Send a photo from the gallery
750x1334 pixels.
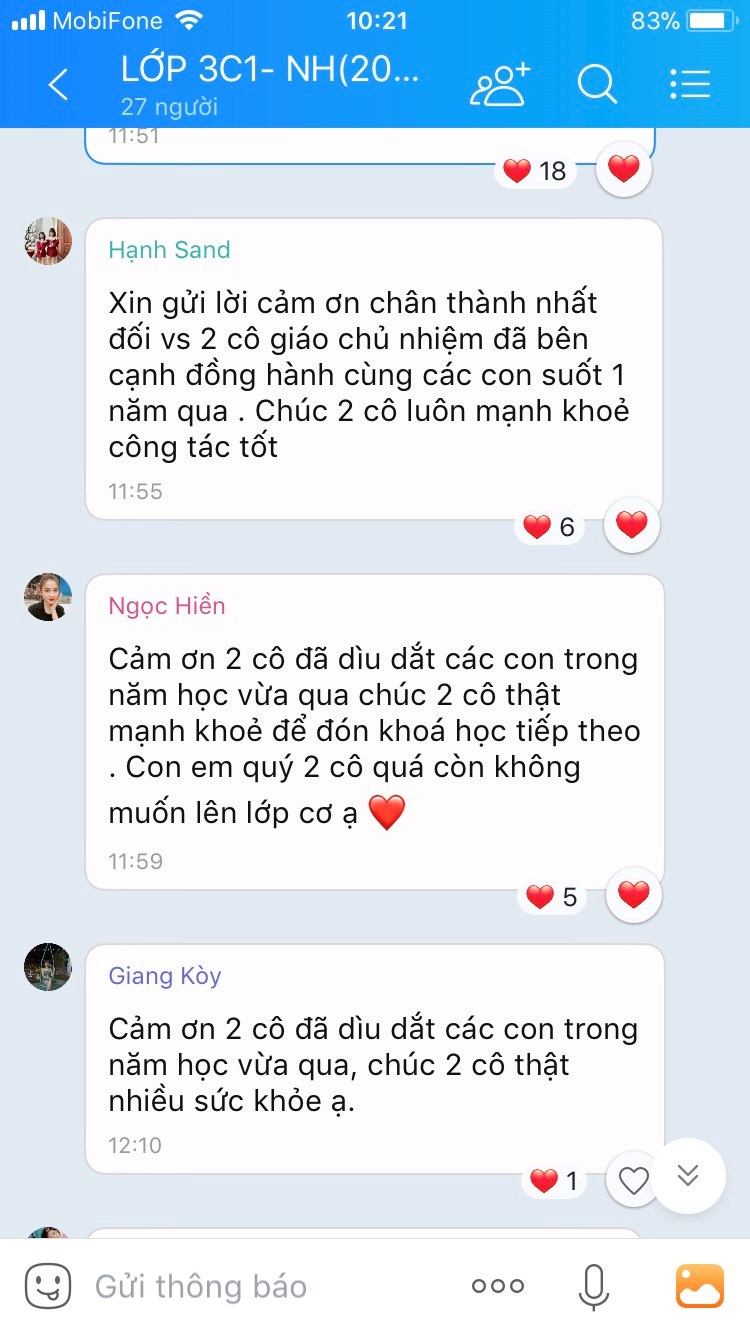point(700,1286)
